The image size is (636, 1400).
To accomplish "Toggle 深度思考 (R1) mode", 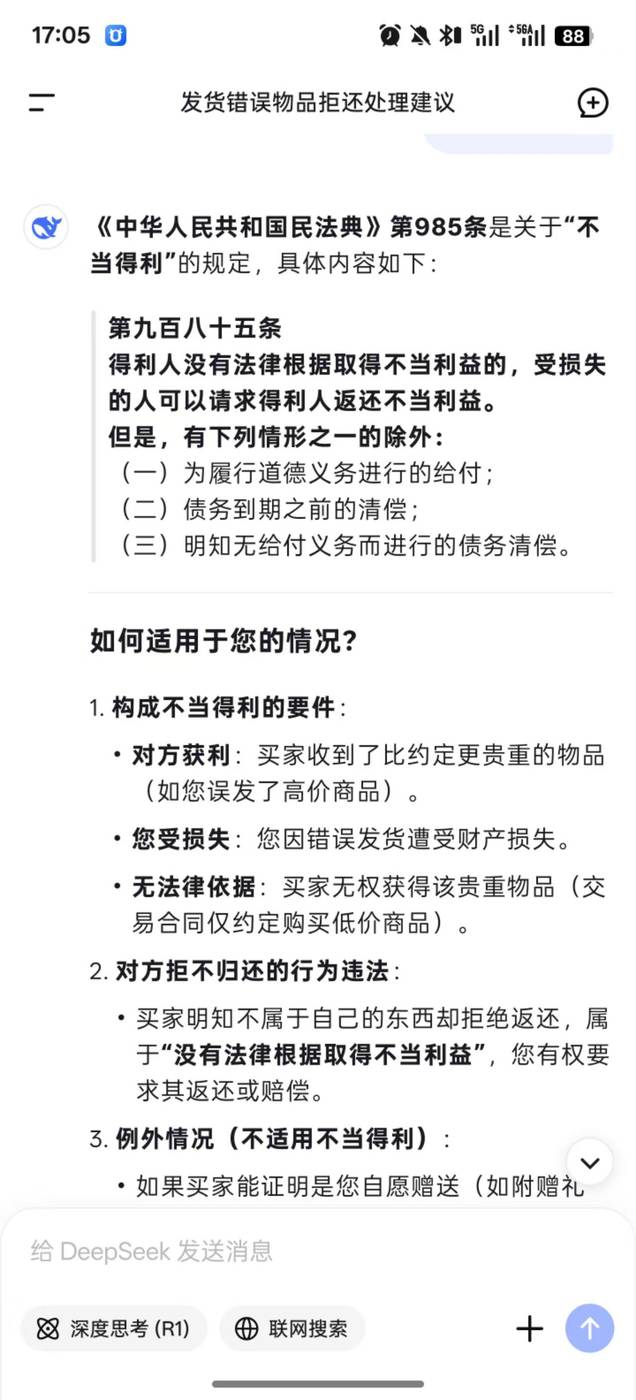I will (x=113, y=1328).
